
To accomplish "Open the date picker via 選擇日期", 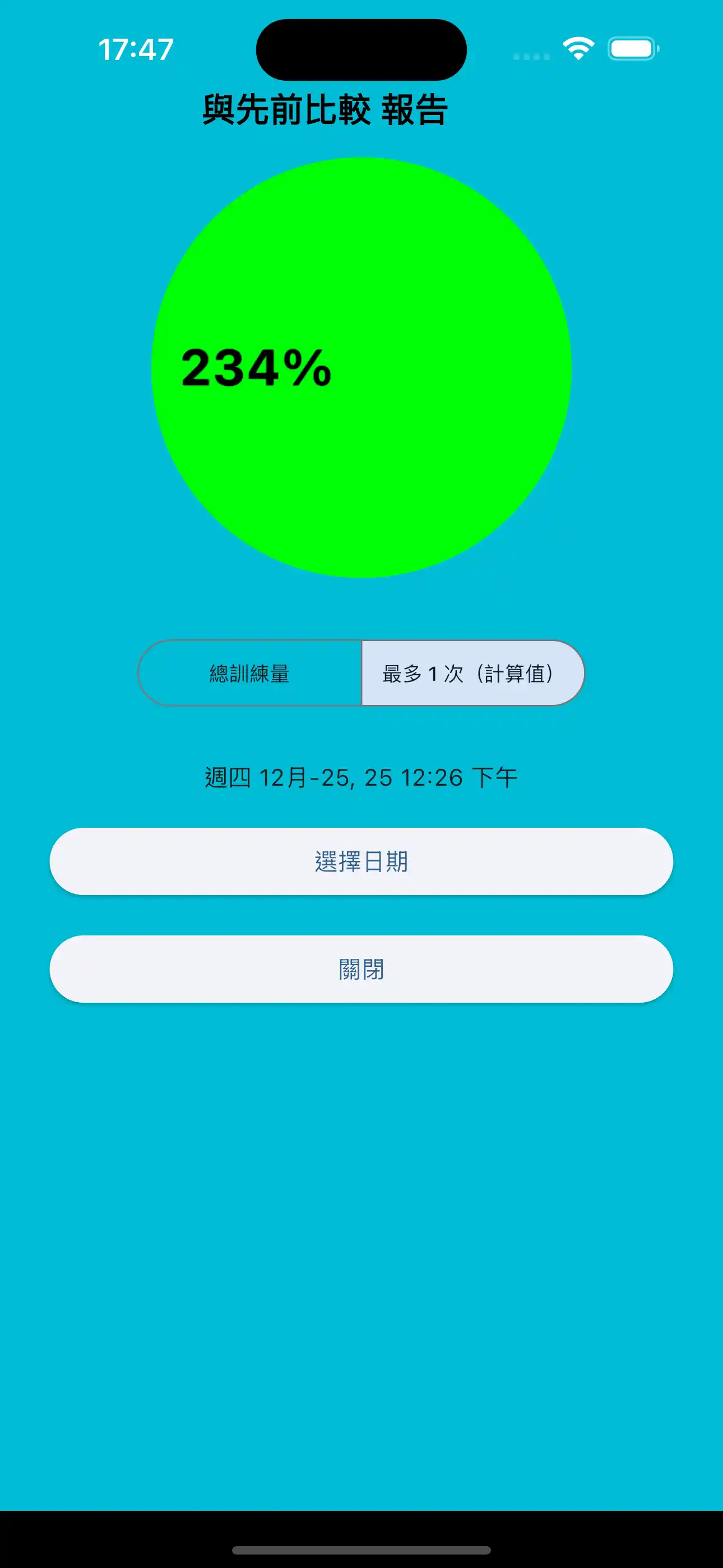I will [361, 861].
